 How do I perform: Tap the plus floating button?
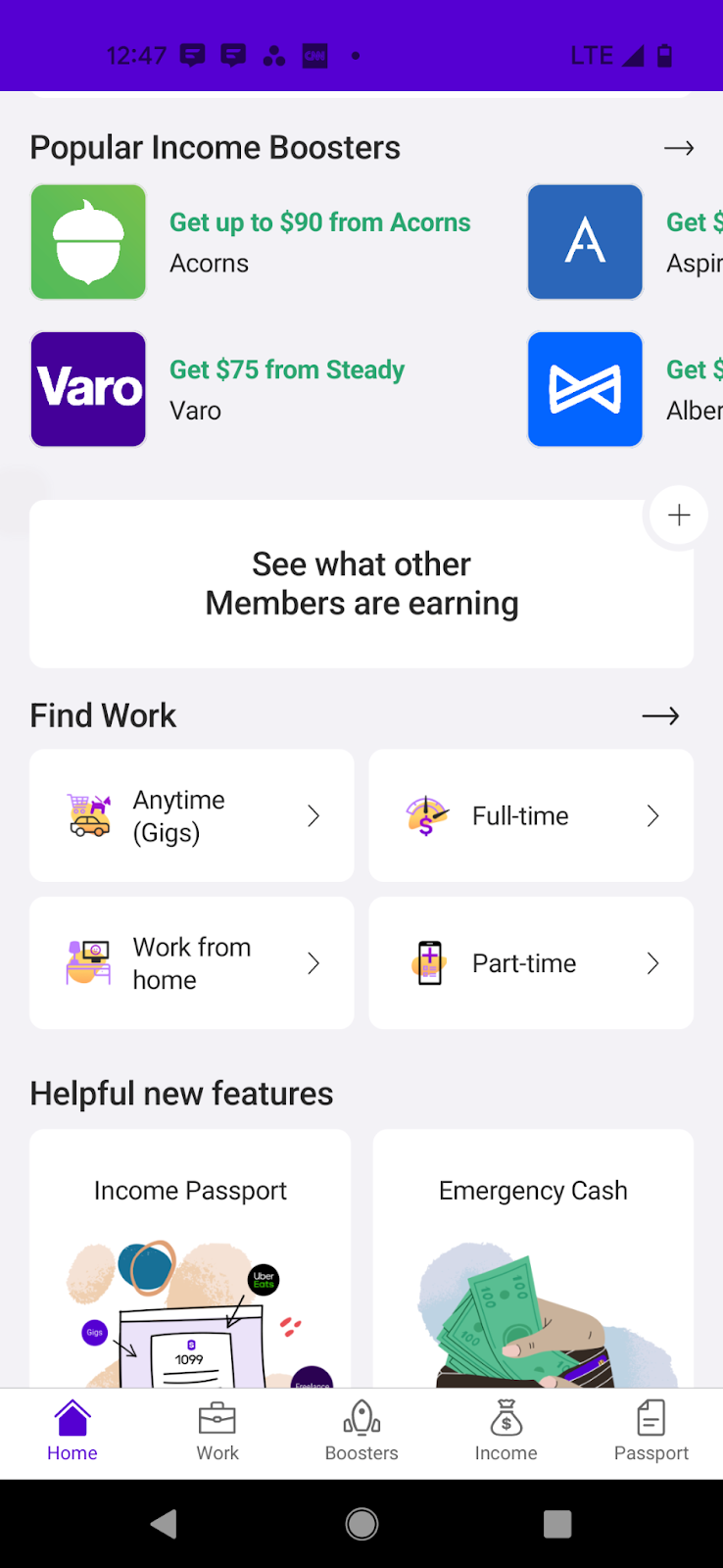[x=678, y=515]
